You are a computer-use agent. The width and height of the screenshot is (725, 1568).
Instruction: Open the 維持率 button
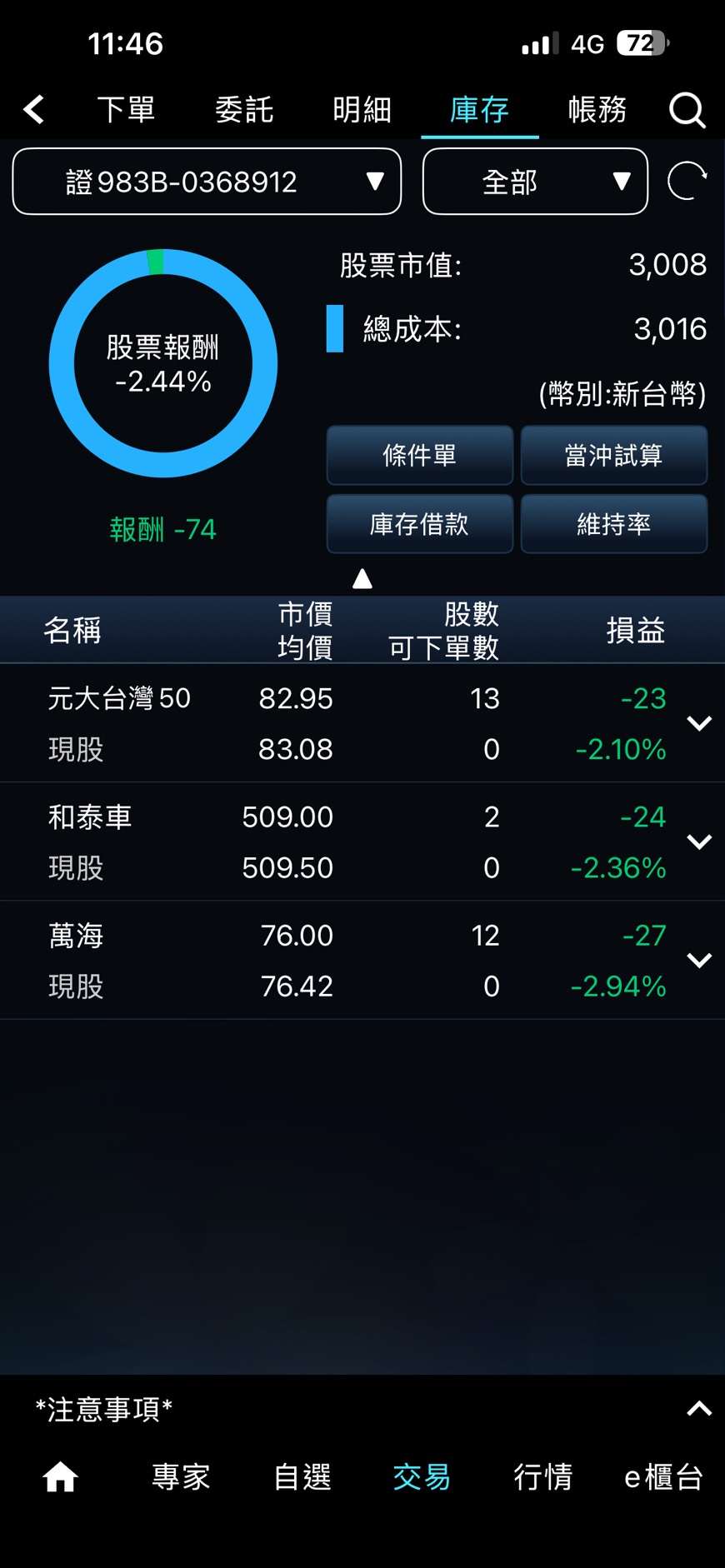pyautogui.click(x=613, y=524)
